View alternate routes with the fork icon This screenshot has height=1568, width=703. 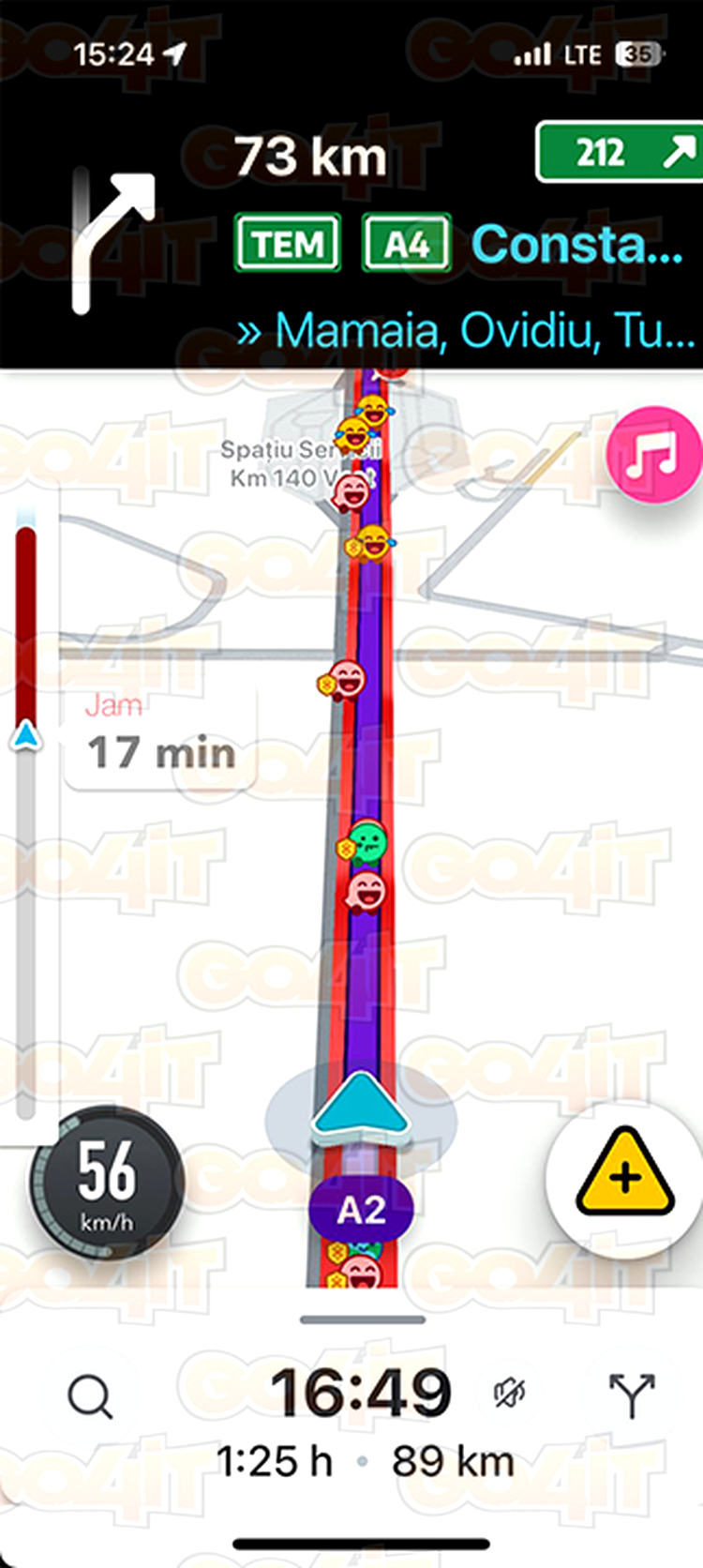pyautogui.click(x=632, y=1396)
